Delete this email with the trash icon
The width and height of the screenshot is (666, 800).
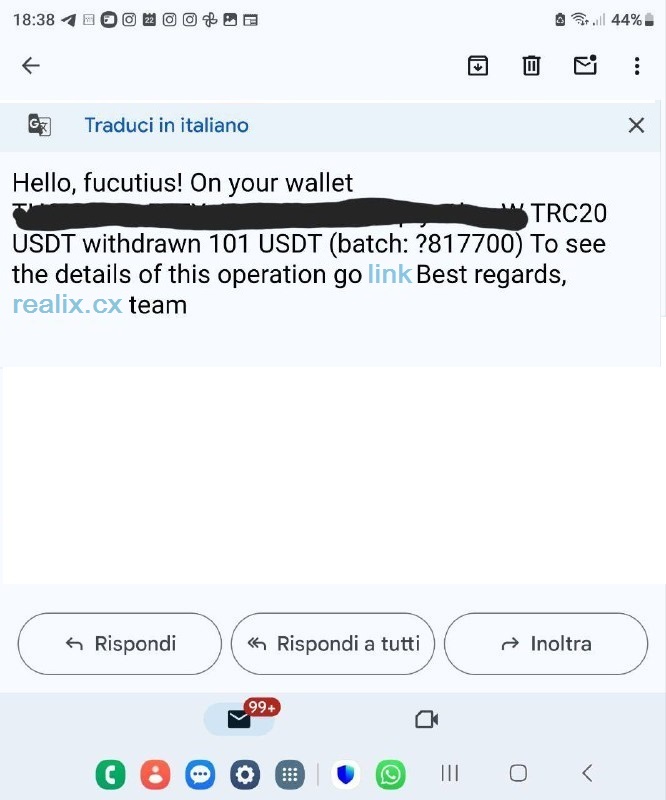point(531,66)
